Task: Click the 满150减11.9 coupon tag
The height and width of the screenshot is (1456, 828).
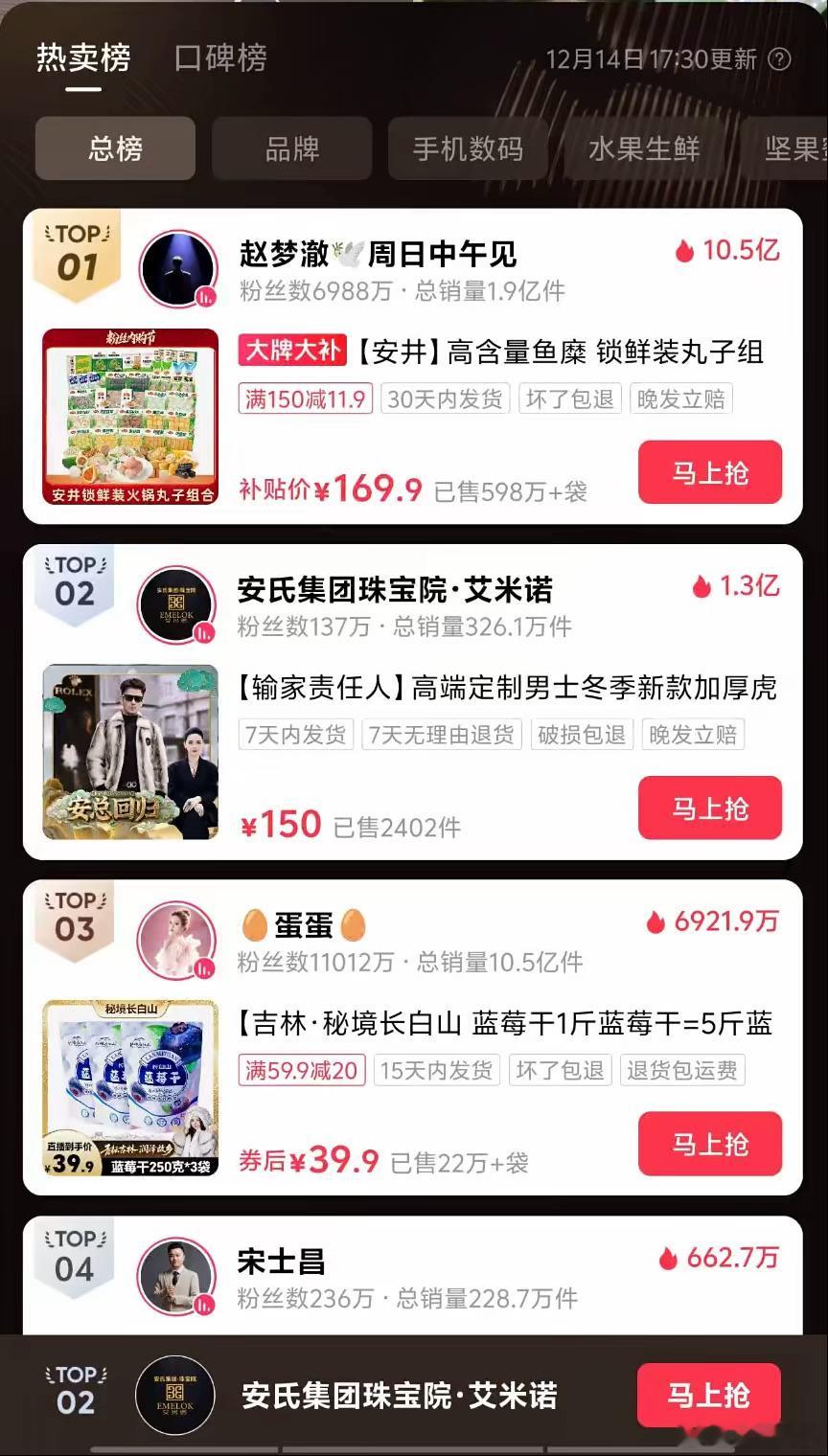Action: click(305, 398)
